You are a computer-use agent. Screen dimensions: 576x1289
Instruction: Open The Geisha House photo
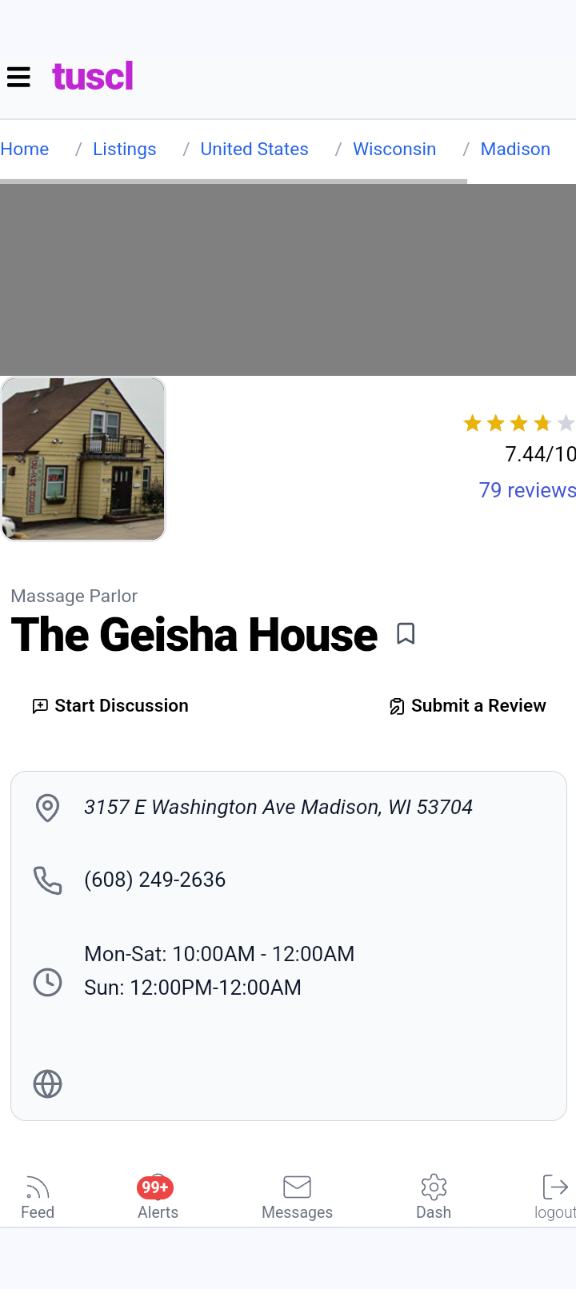click(83, 459)
